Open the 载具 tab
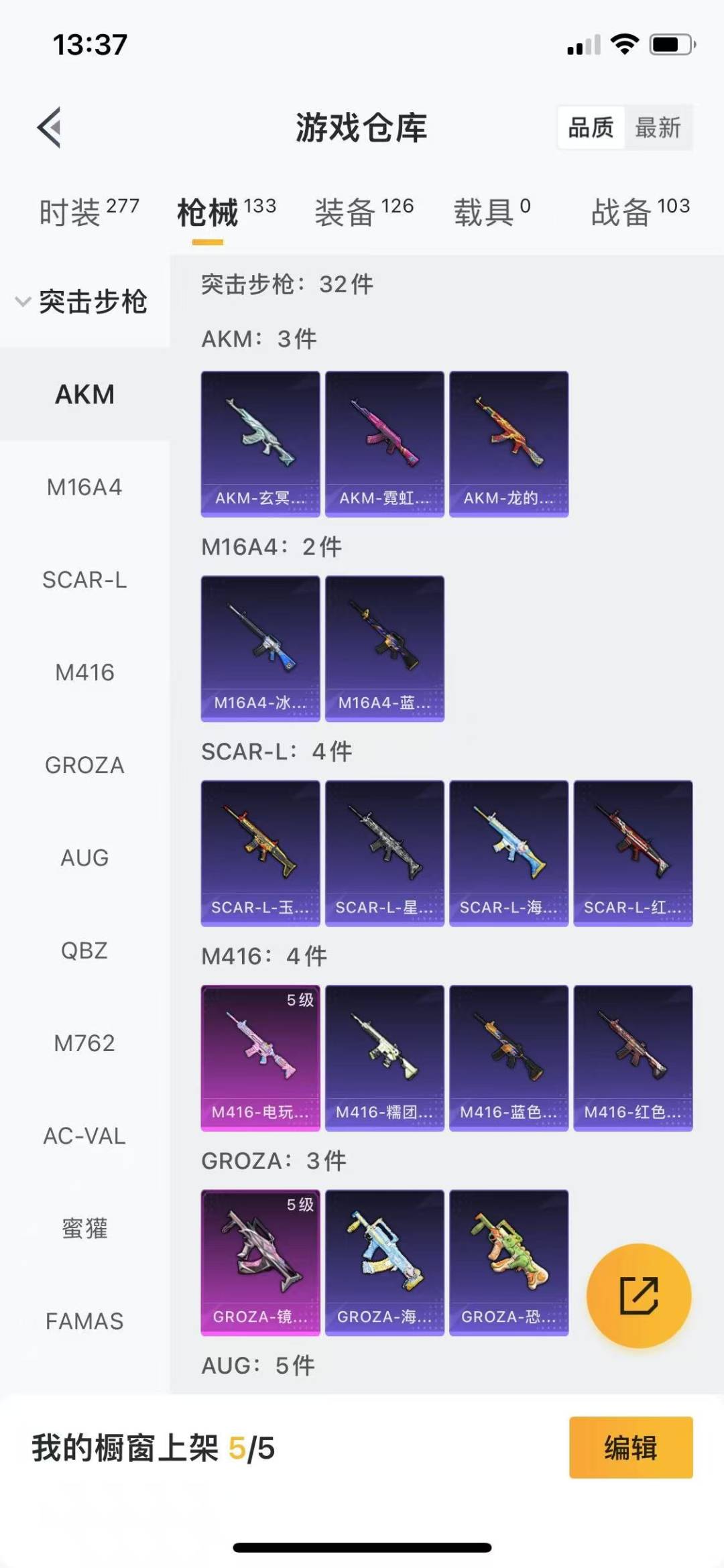 tap(492, 212)
